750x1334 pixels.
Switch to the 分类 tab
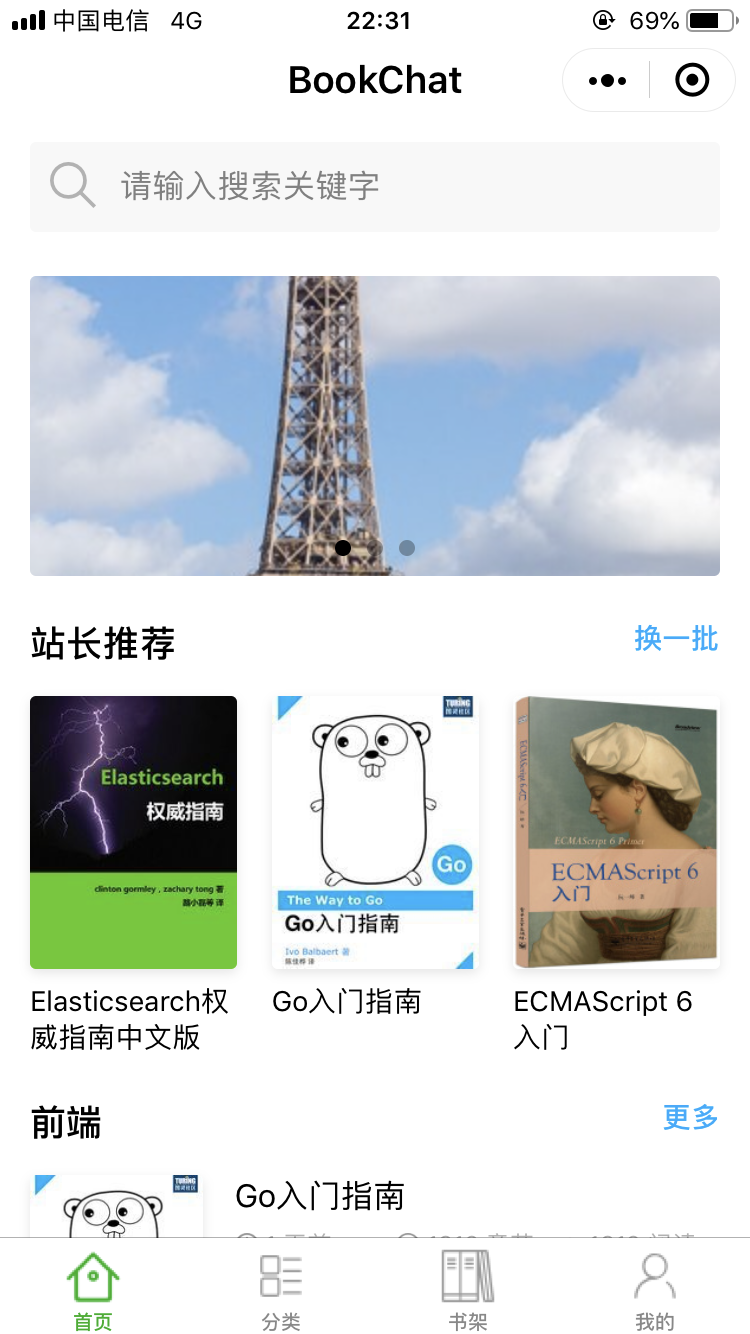click(281, 1290)
